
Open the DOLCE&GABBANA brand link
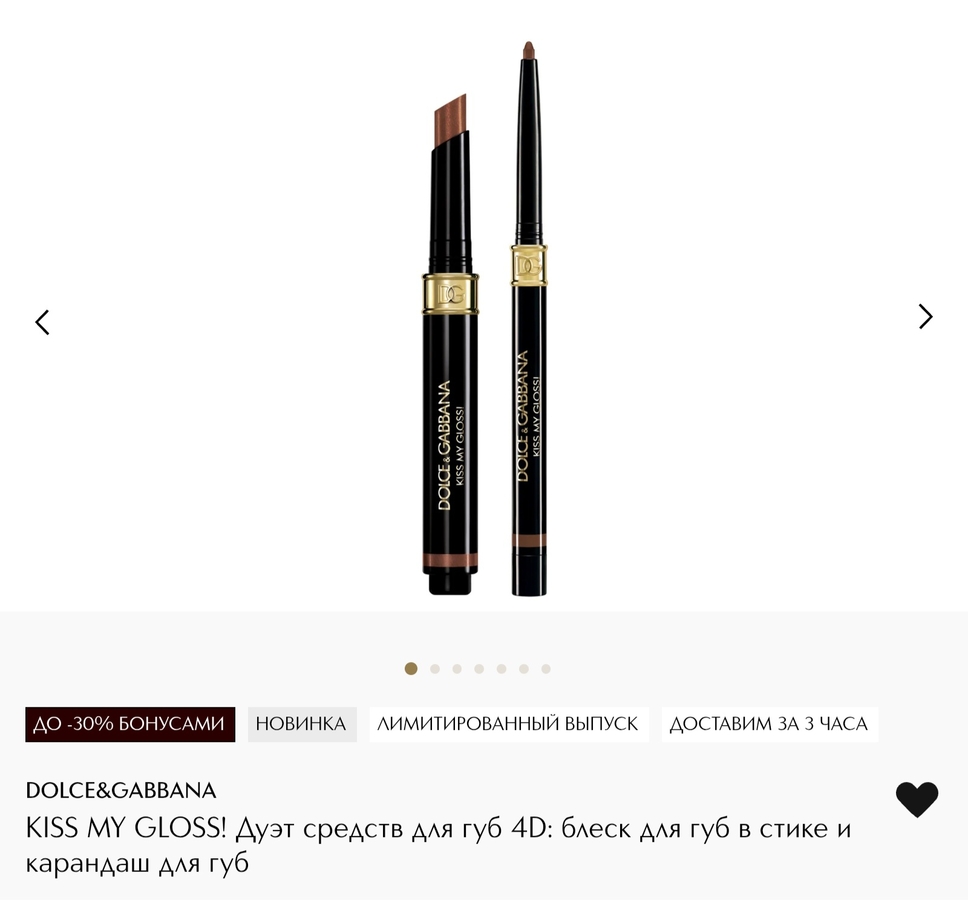click(x=121, y=790)
